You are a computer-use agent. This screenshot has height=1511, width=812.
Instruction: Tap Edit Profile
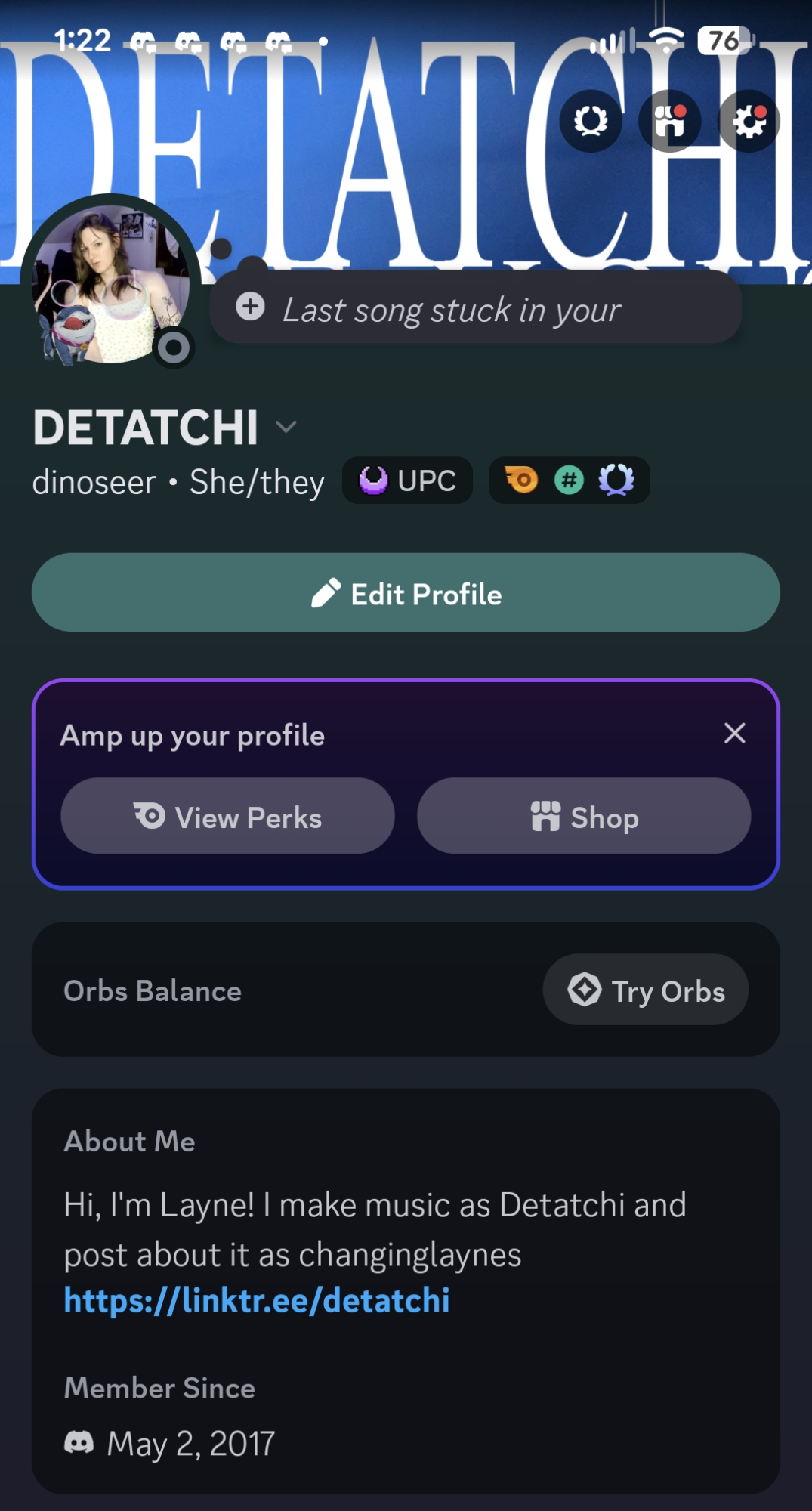(406, 593)
